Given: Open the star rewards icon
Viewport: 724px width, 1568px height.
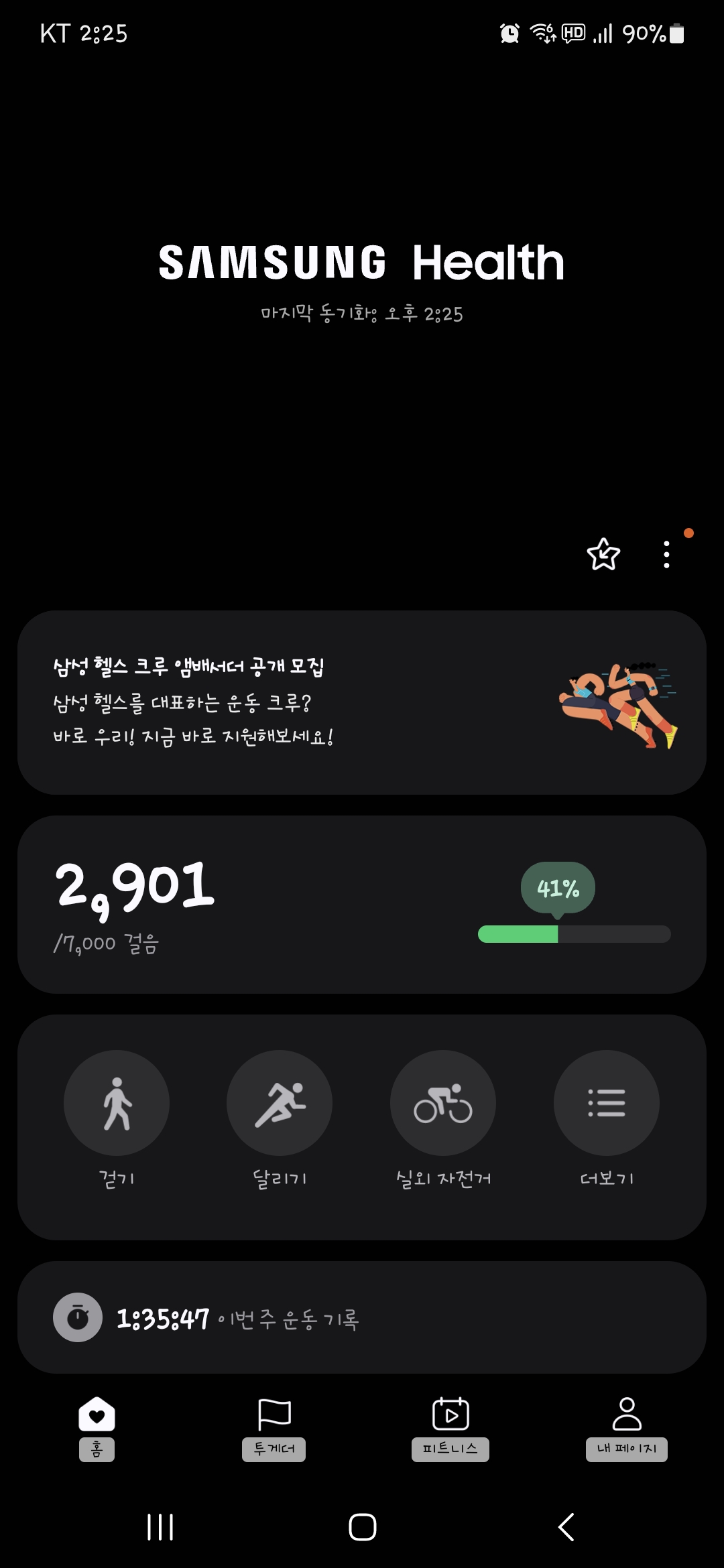Looking at the screenshot, I should coord(603,554).
